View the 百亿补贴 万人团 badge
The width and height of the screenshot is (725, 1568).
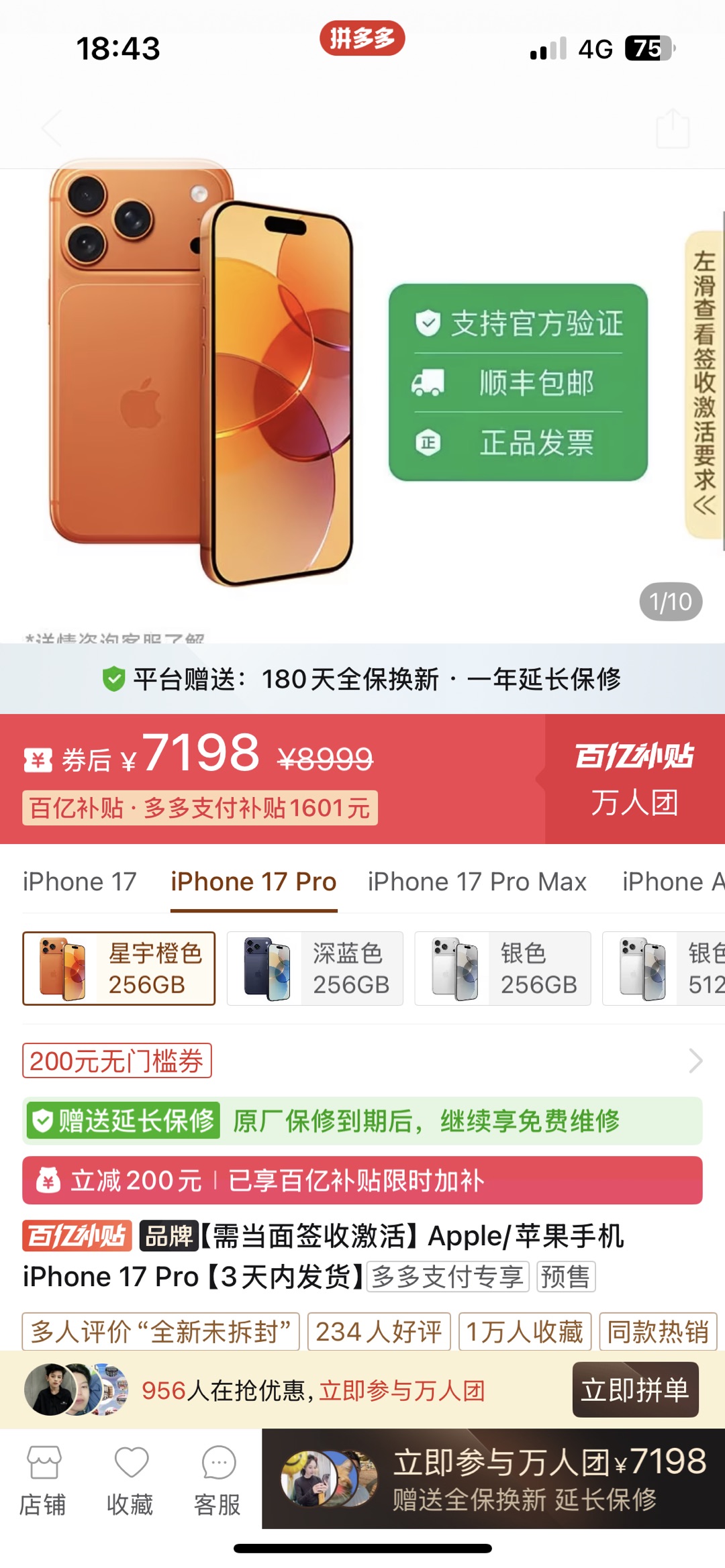pos(634,779)
